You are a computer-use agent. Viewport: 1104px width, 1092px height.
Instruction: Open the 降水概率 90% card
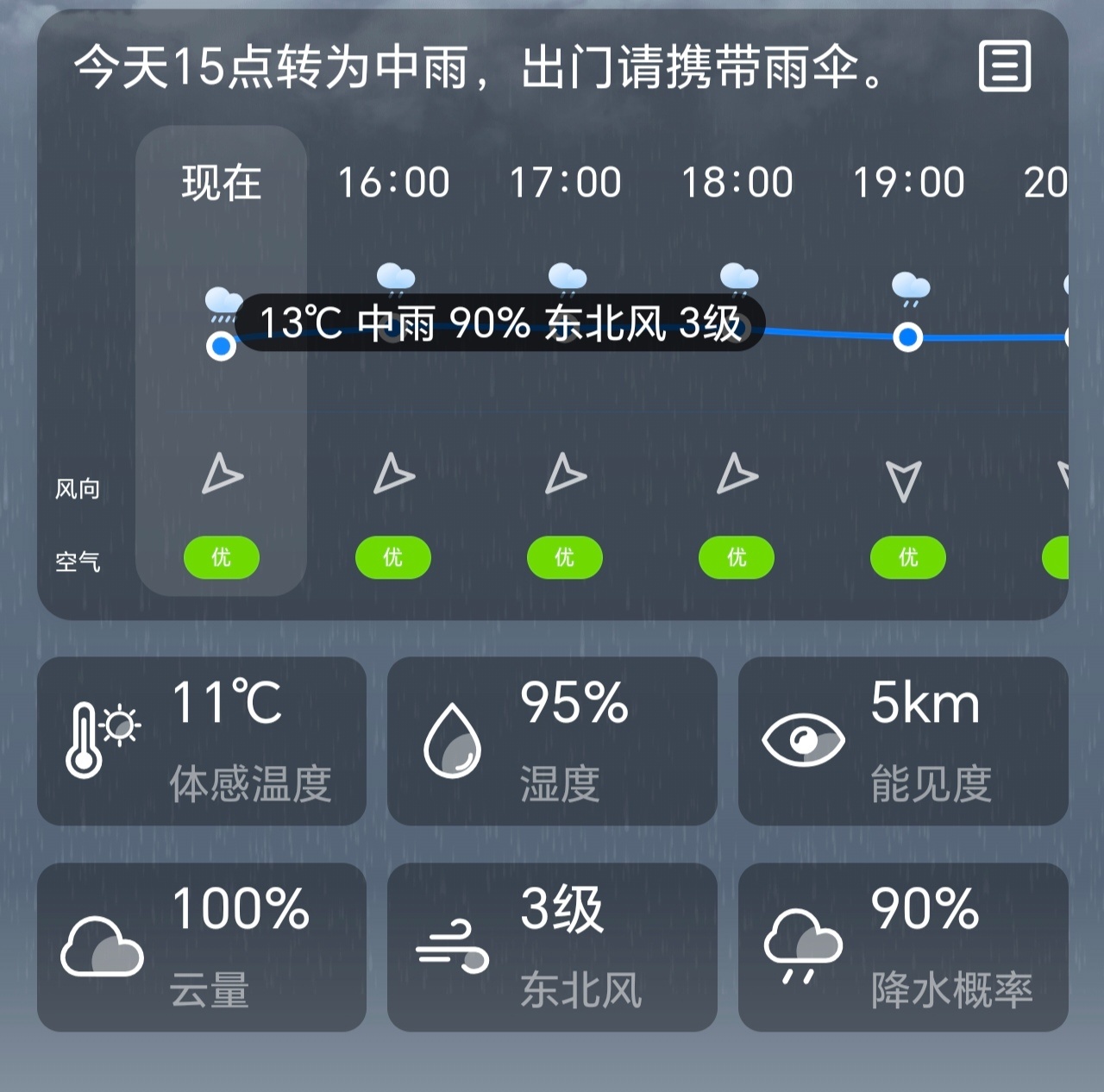[x=903, y=947]
